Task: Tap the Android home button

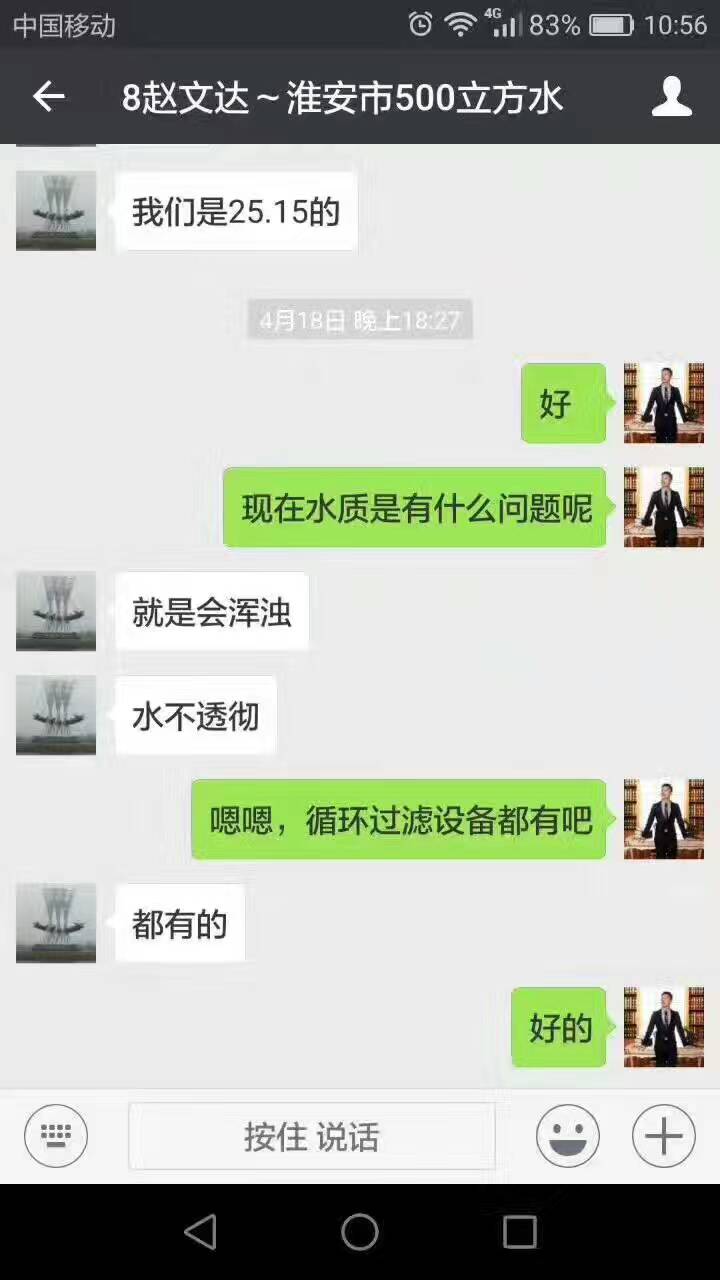Action: point(360,1232)
